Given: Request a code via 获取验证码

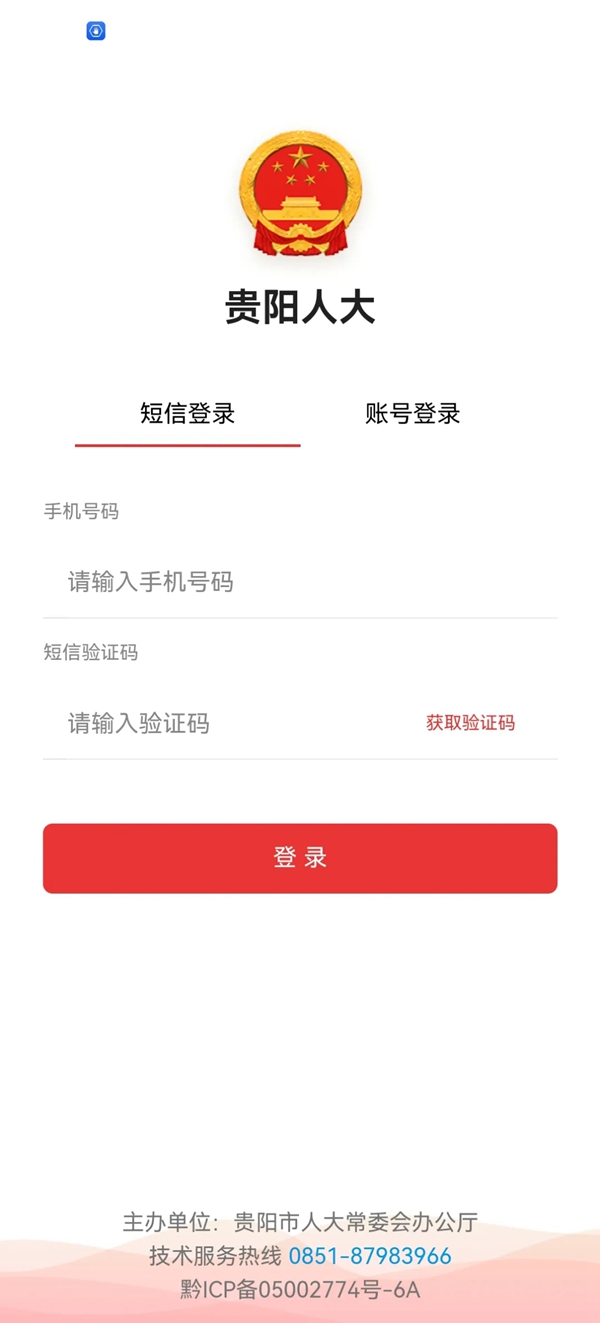Looking at the screenshot, I should click(x=470, y=723).
